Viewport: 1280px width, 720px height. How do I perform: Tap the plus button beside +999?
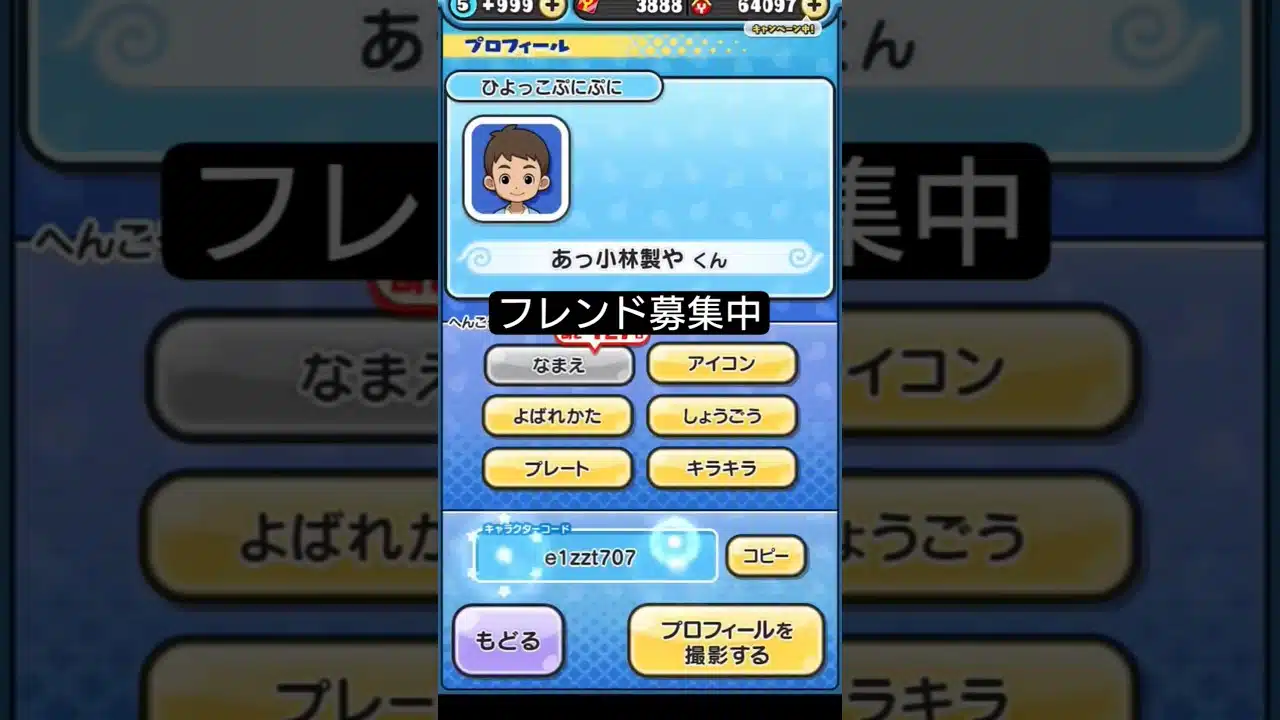(552, 7)
